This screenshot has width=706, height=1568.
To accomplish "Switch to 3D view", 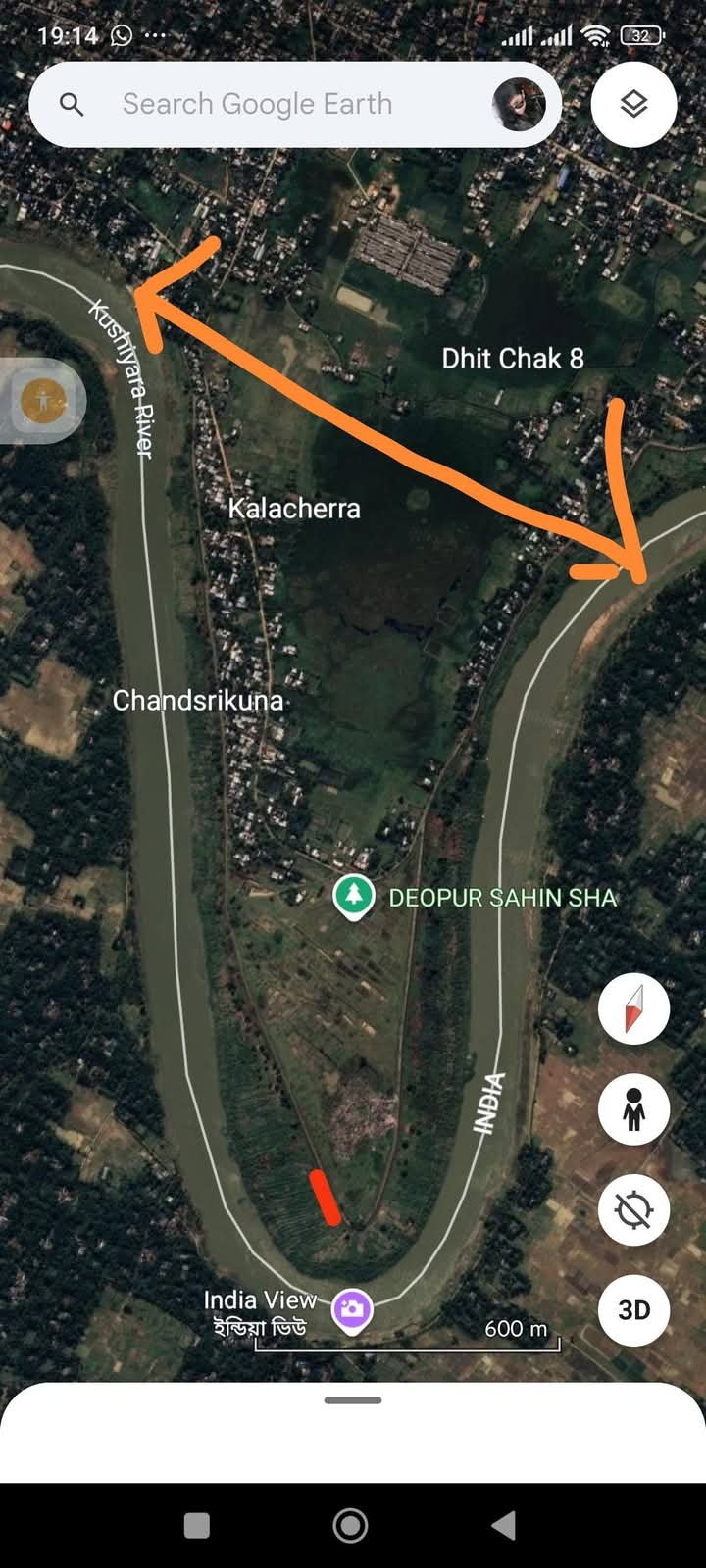I will pyautogui.click(x=633, y=1309).
